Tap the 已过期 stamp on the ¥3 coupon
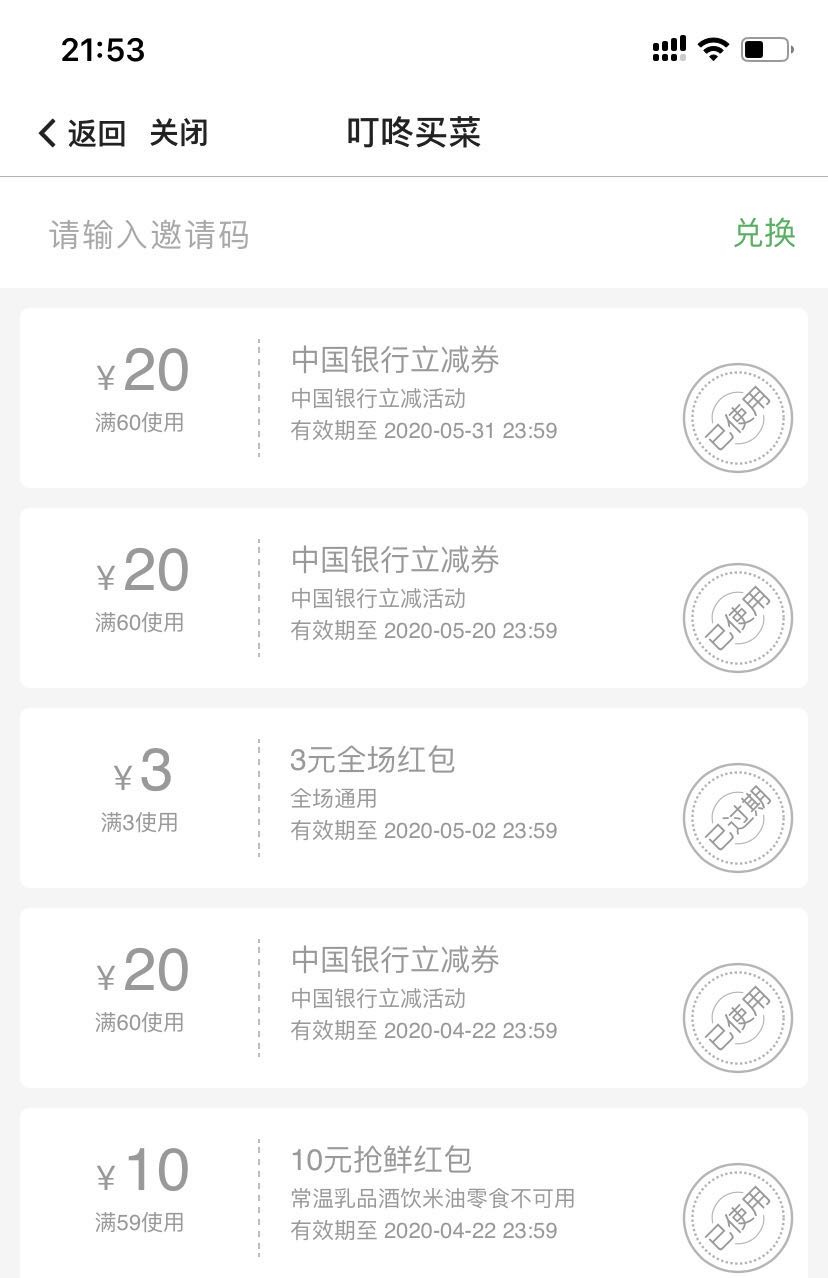The width and height of the screenshot is (828, 1278). (x=737, y=817)
